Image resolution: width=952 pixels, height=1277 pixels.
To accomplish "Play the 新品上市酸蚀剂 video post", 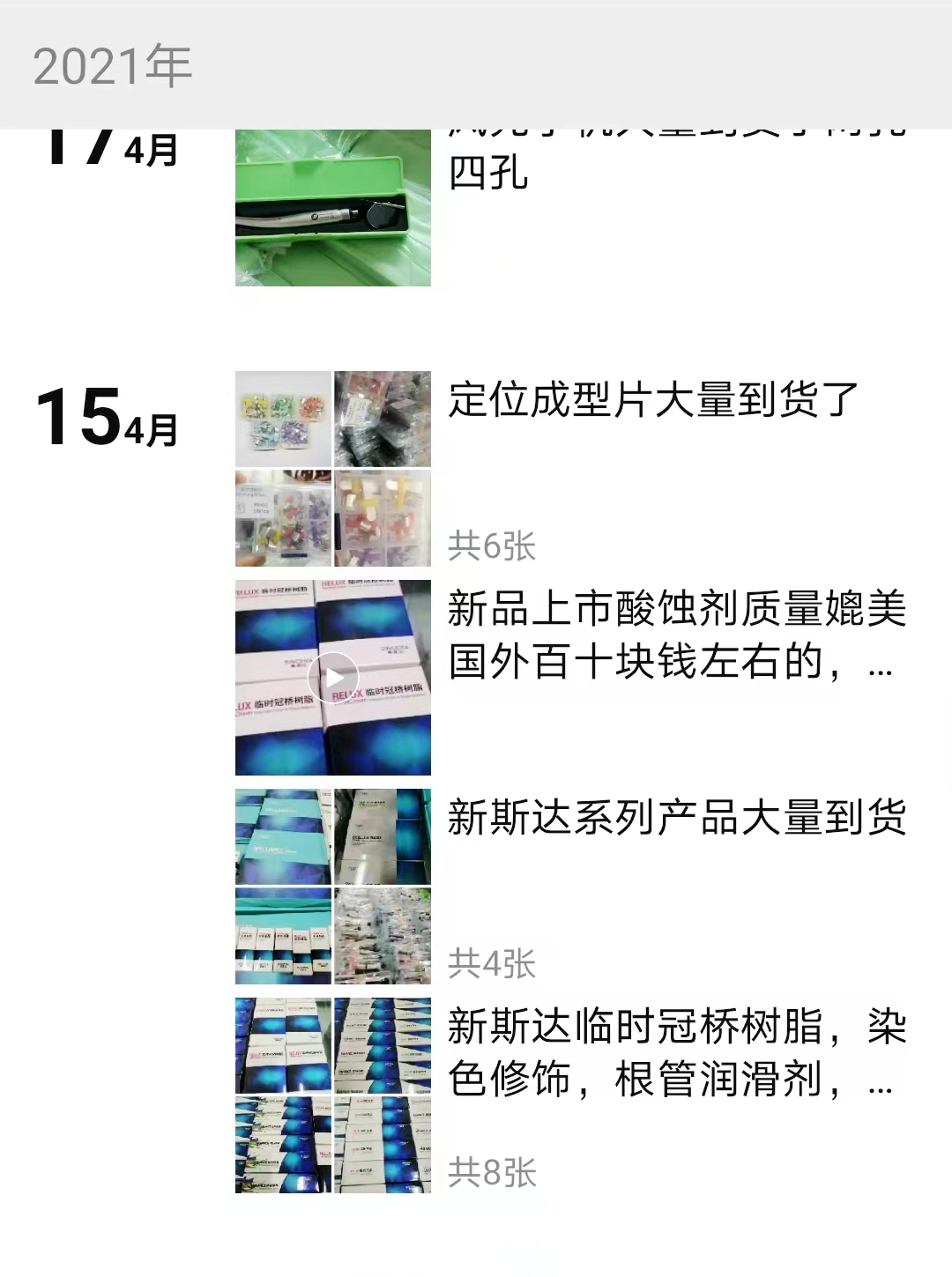I will tap(333, 678).
